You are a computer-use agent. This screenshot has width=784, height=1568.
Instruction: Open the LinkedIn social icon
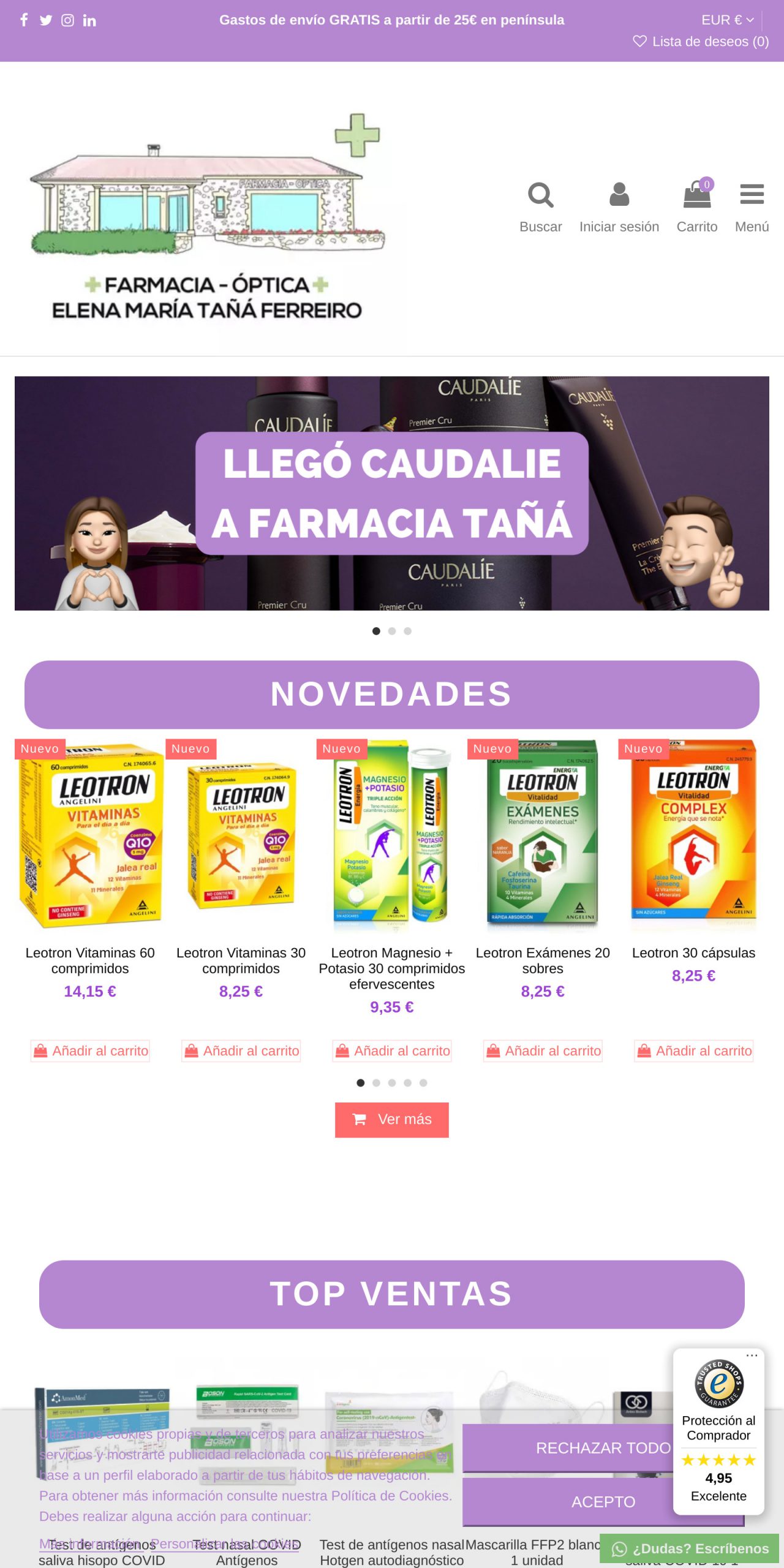tap(90, 20)
